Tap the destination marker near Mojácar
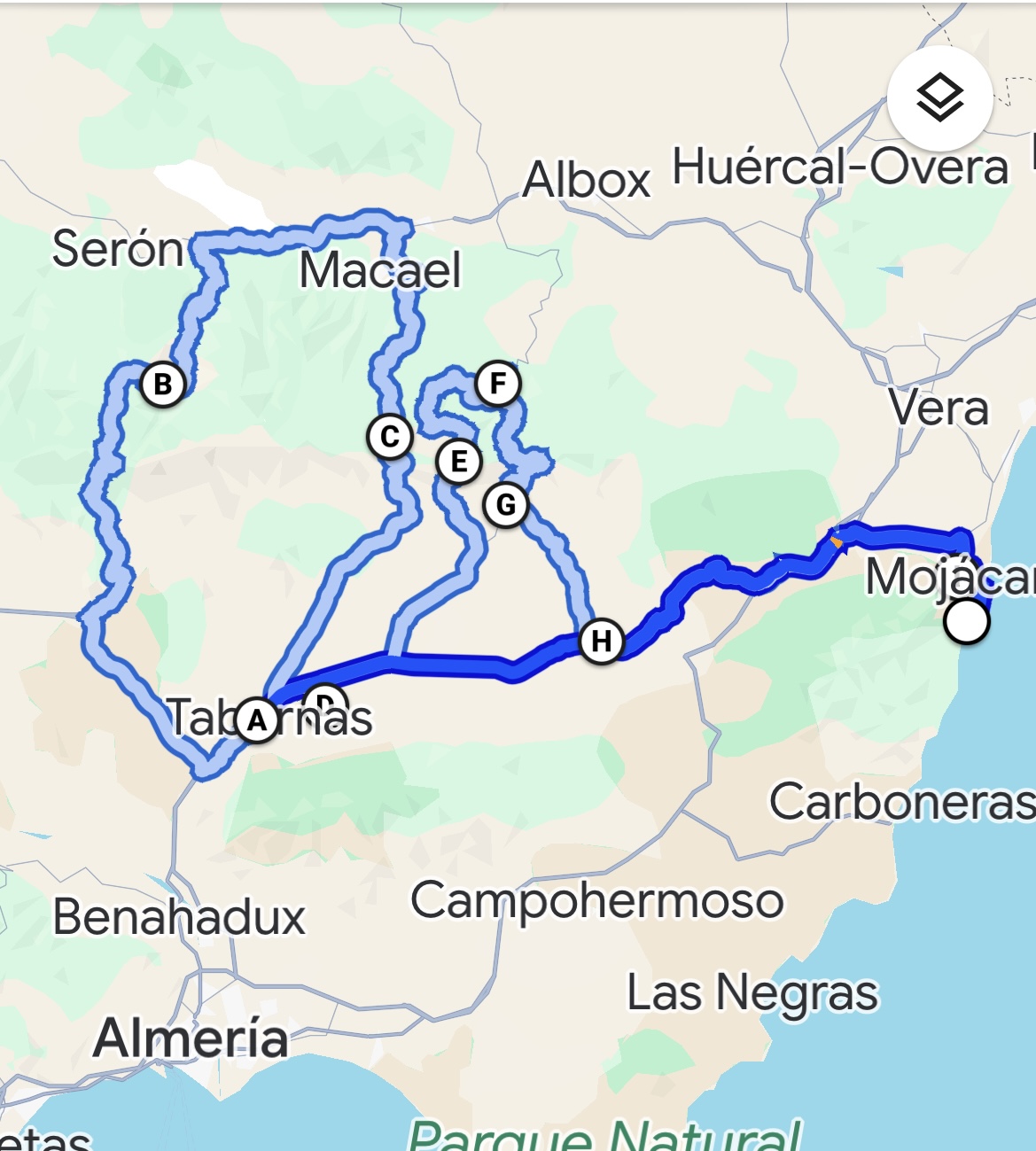 [967, 621]
